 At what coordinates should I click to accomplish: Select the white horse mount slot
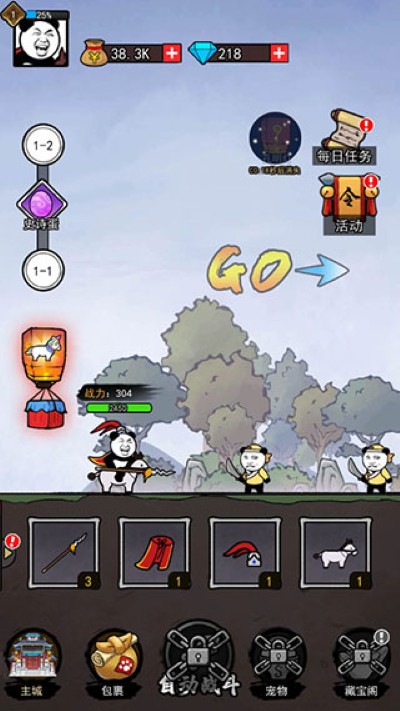336,553
